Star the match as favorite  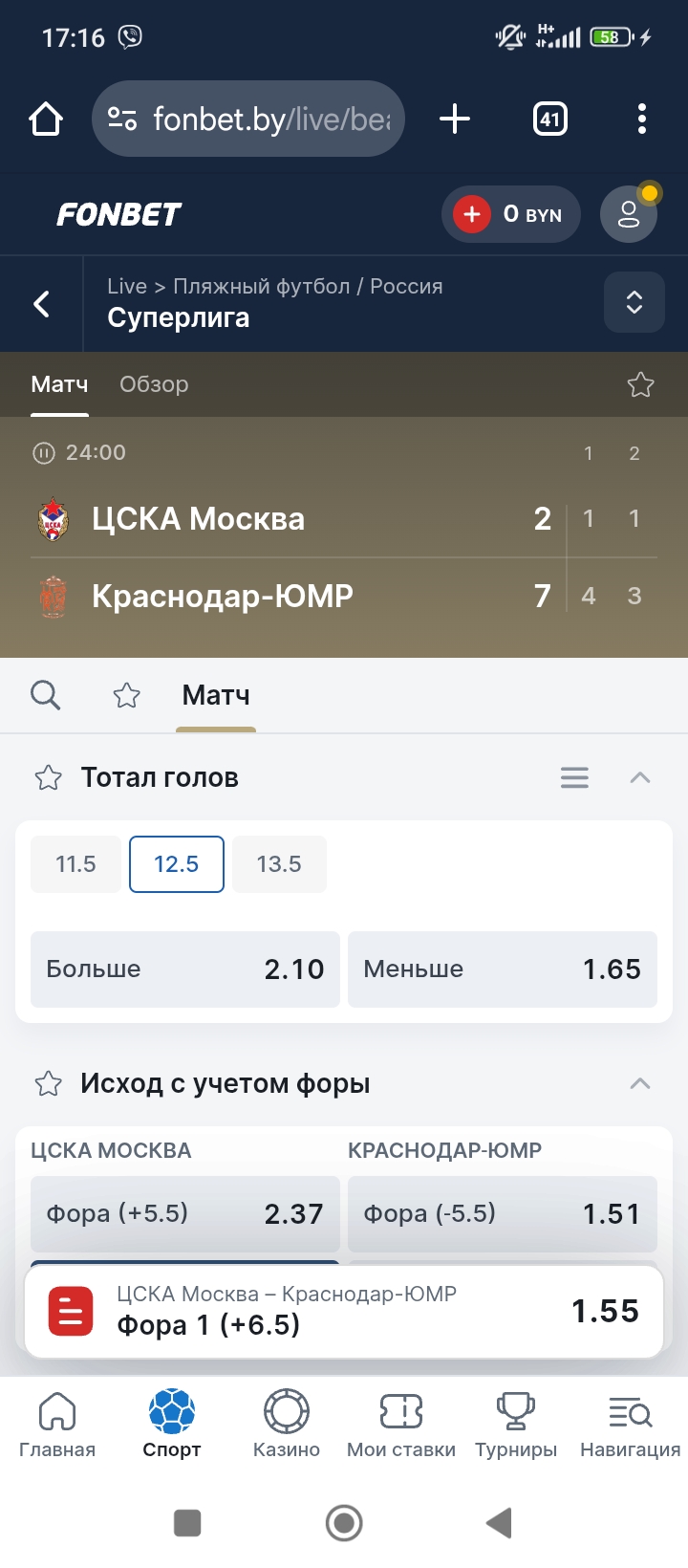point(640,384)
